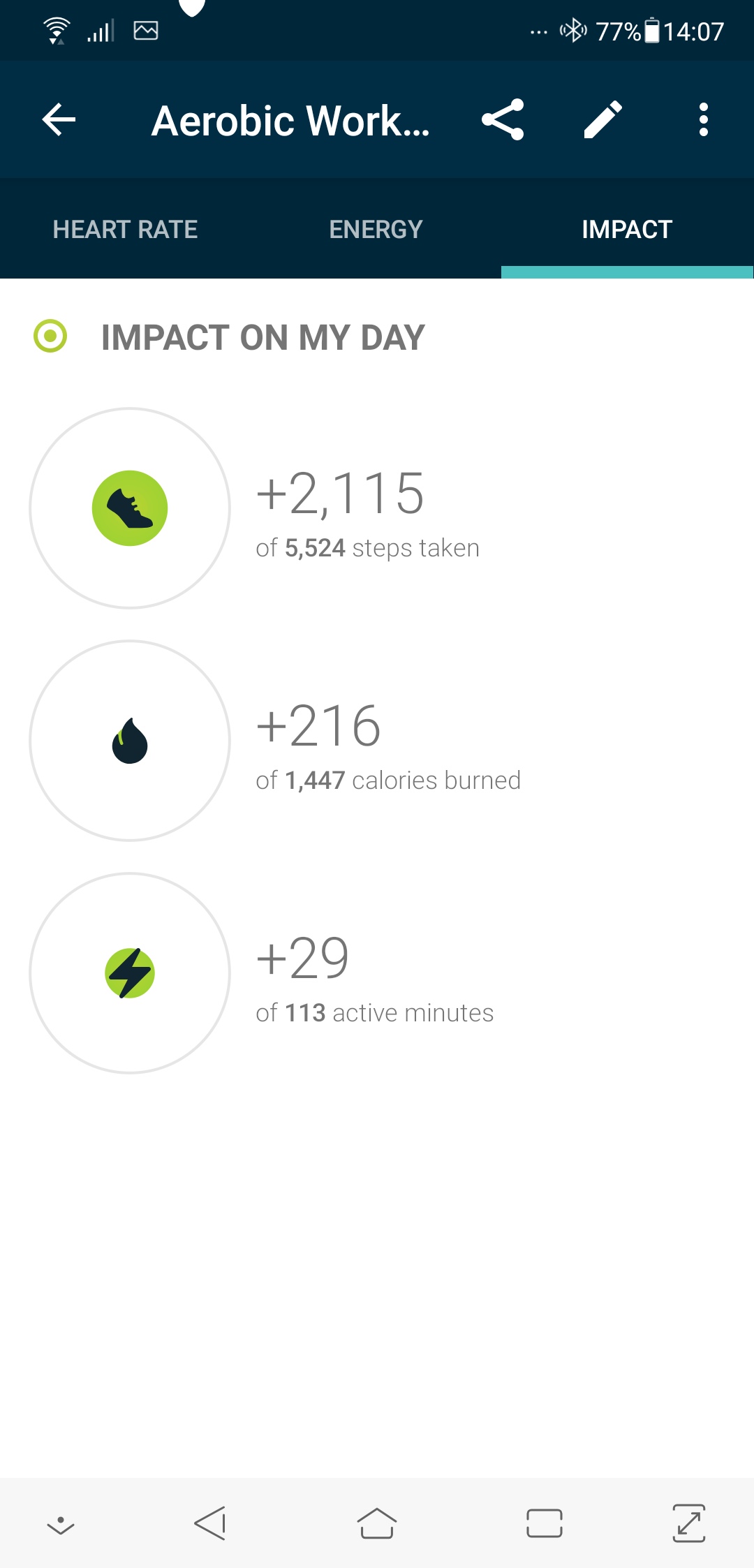Switch to the Energy tab
Screen dimensions: 754x1568
pos(376,230)
